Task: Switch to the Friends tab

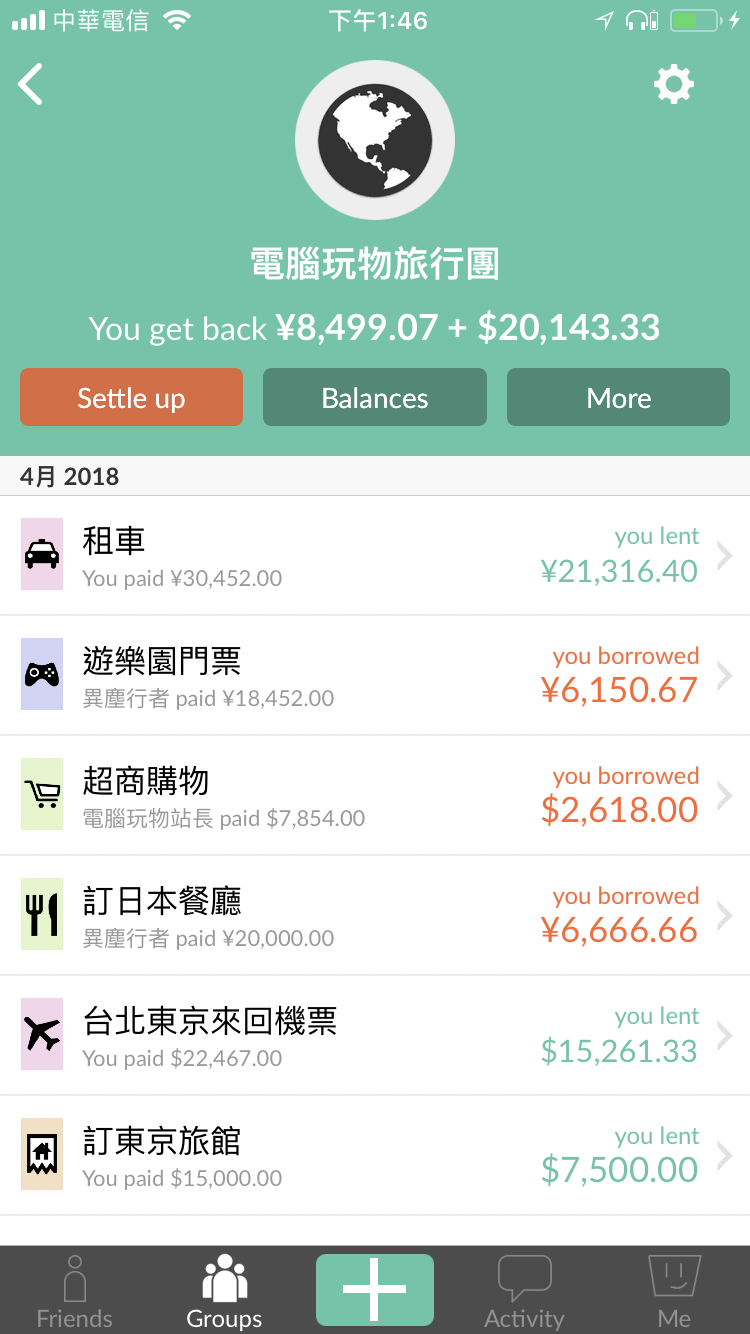Action: (75, 1290)
